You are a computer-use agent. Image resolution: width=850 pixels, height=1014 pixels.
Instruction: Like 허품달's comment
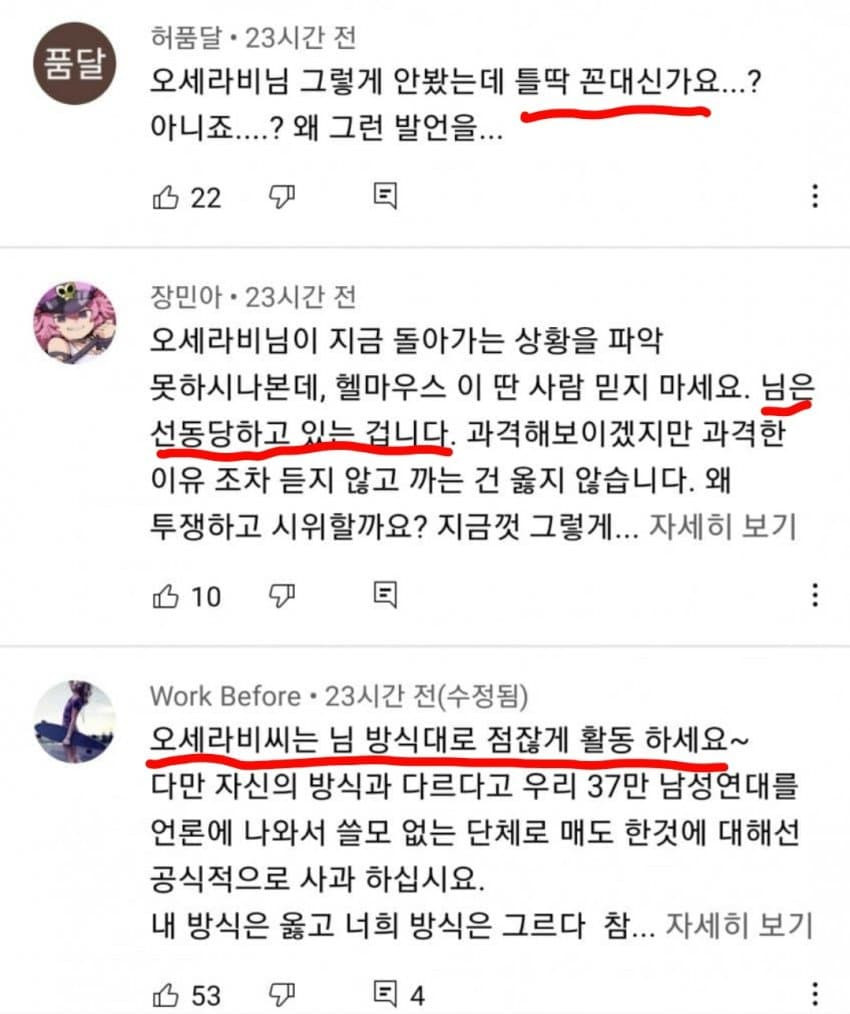pos(165,197)
